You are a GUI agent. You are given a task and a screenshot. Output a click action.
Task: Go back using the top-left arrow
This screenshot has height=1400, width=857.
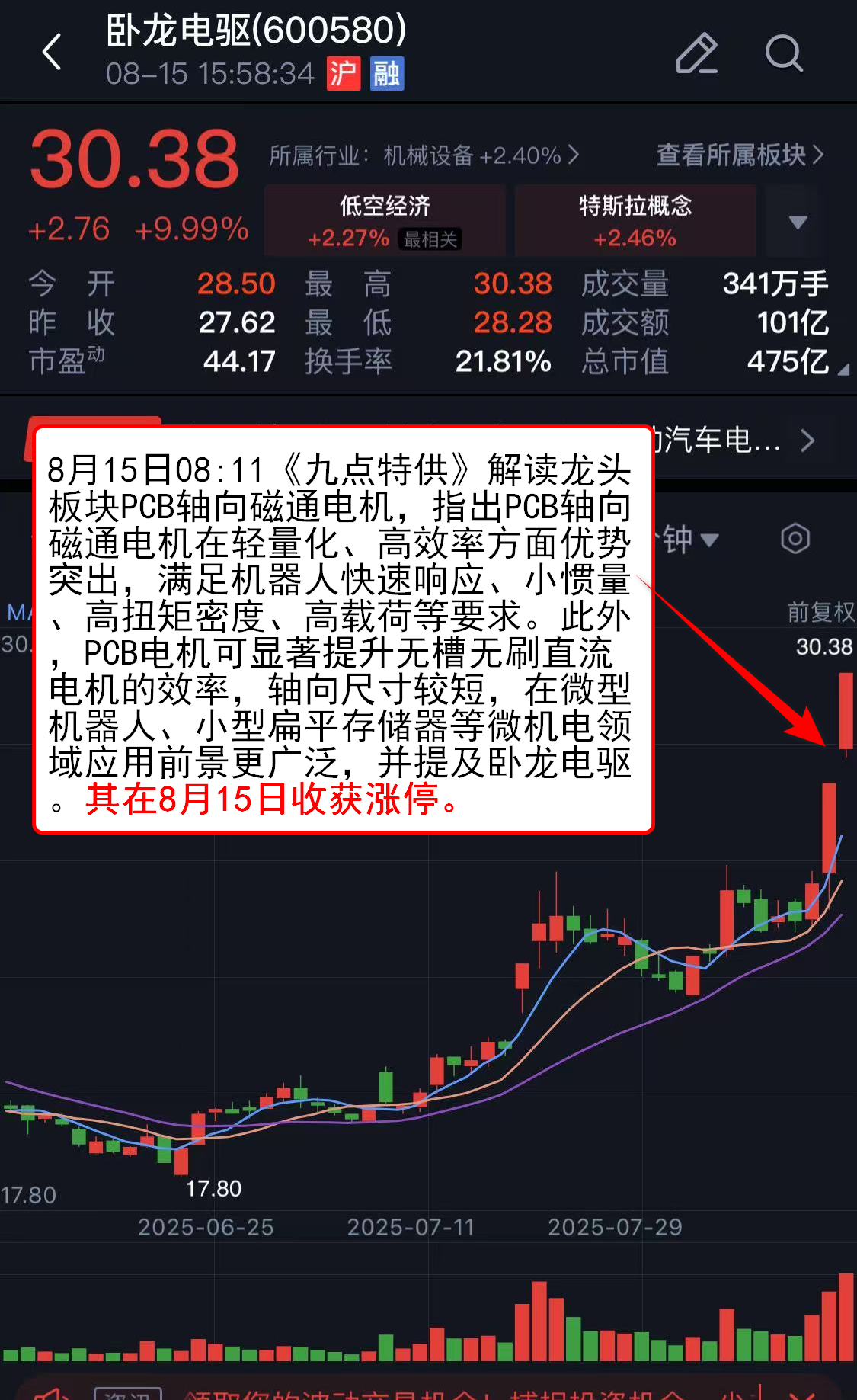tap(52, 53)
